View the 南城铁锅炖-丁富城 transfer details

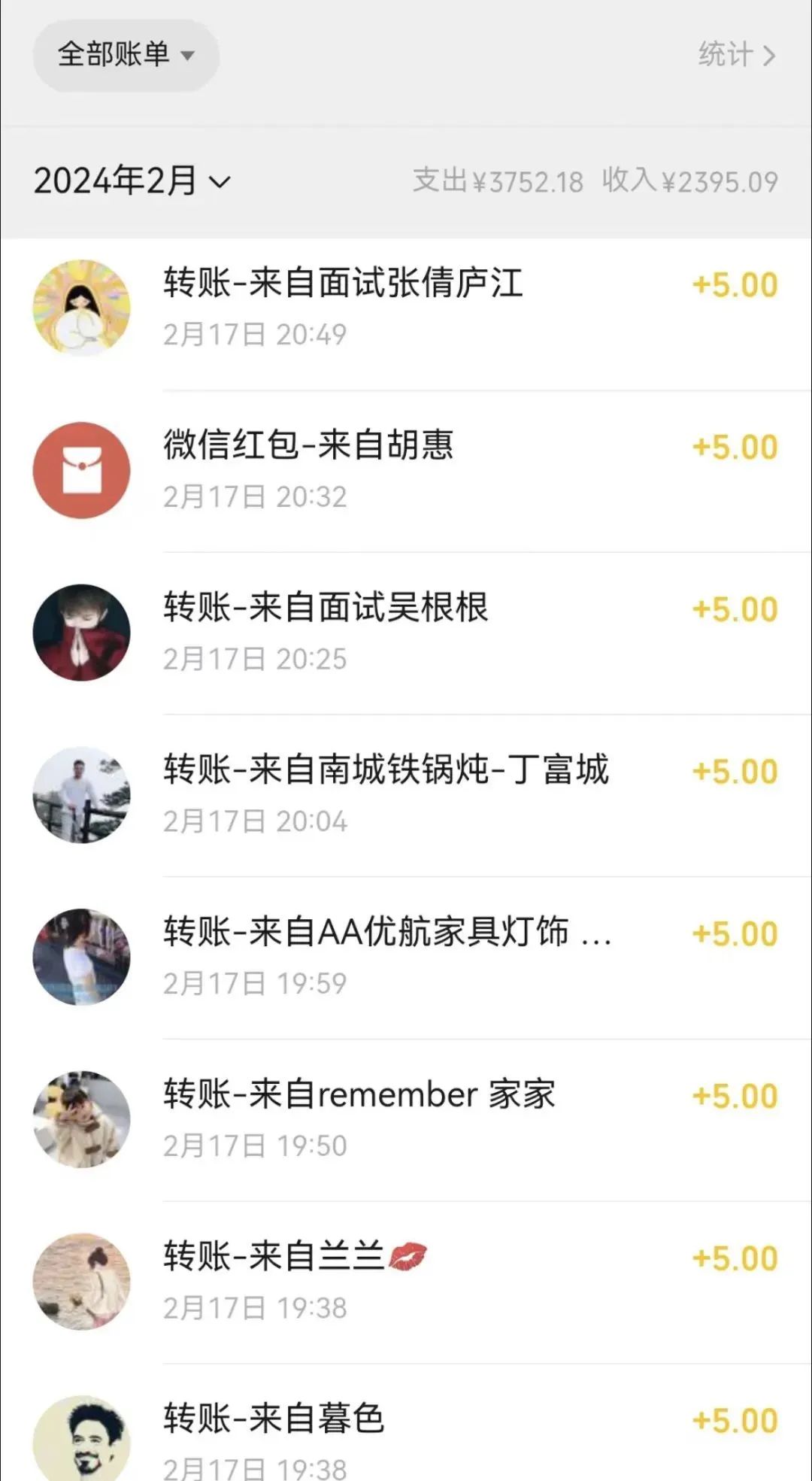(414, 794)
